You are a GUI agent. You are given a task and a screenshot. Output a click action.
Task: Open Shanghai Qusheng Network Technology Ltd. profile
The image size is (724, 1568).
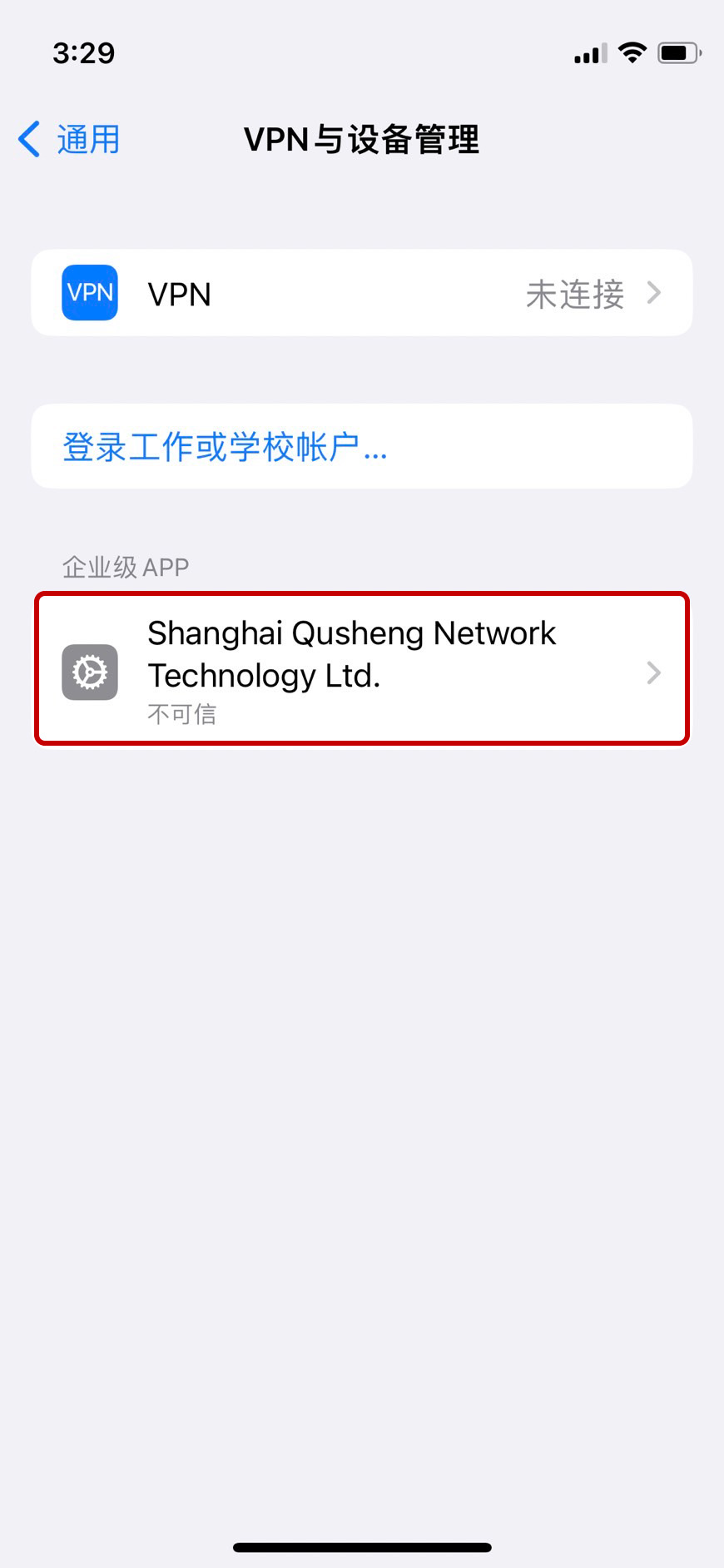pyautogui.click(x=361, y=669)
